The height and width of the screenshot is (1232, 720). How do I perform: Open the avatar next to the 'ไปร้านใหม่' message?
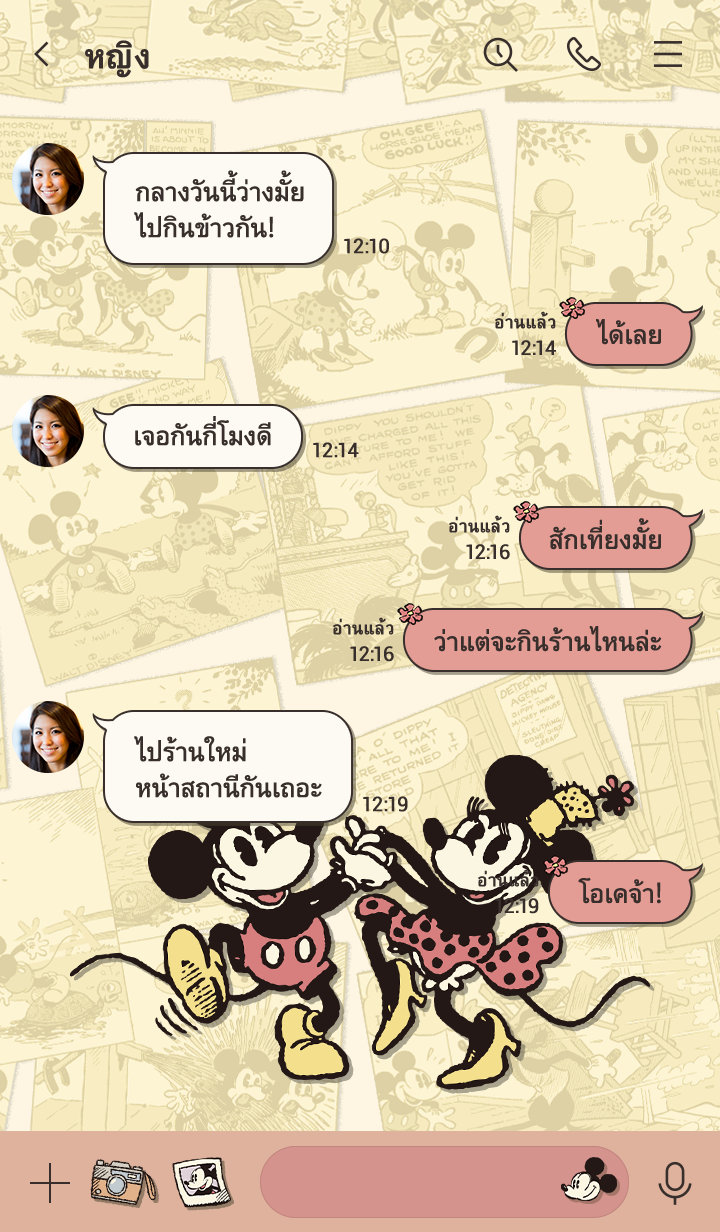[x=48, y=737]
